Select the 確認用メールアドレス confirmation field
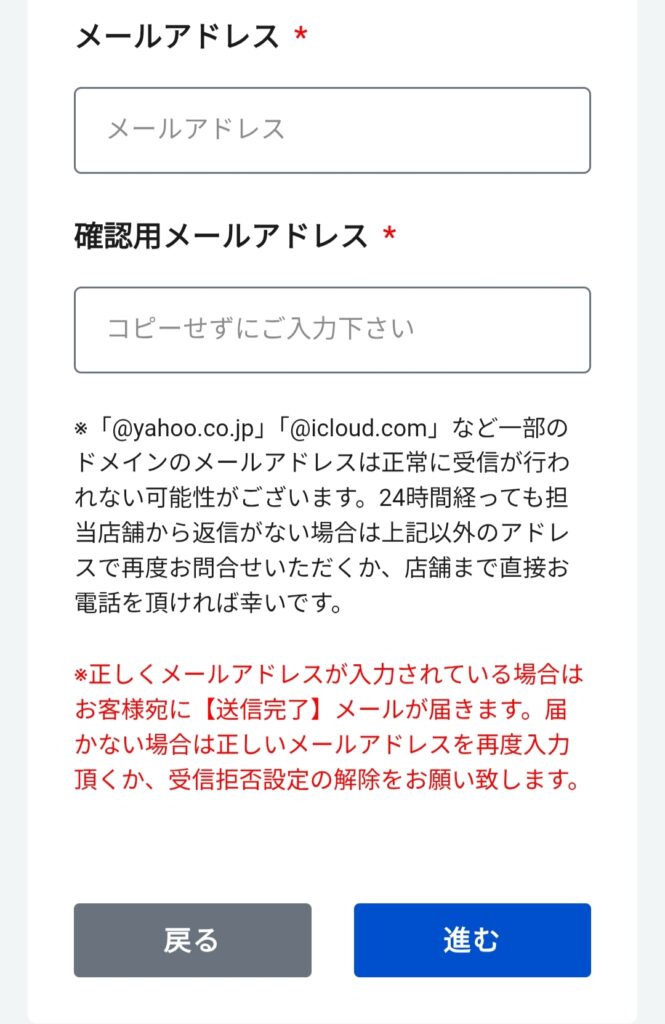 [x=332, y=330]
